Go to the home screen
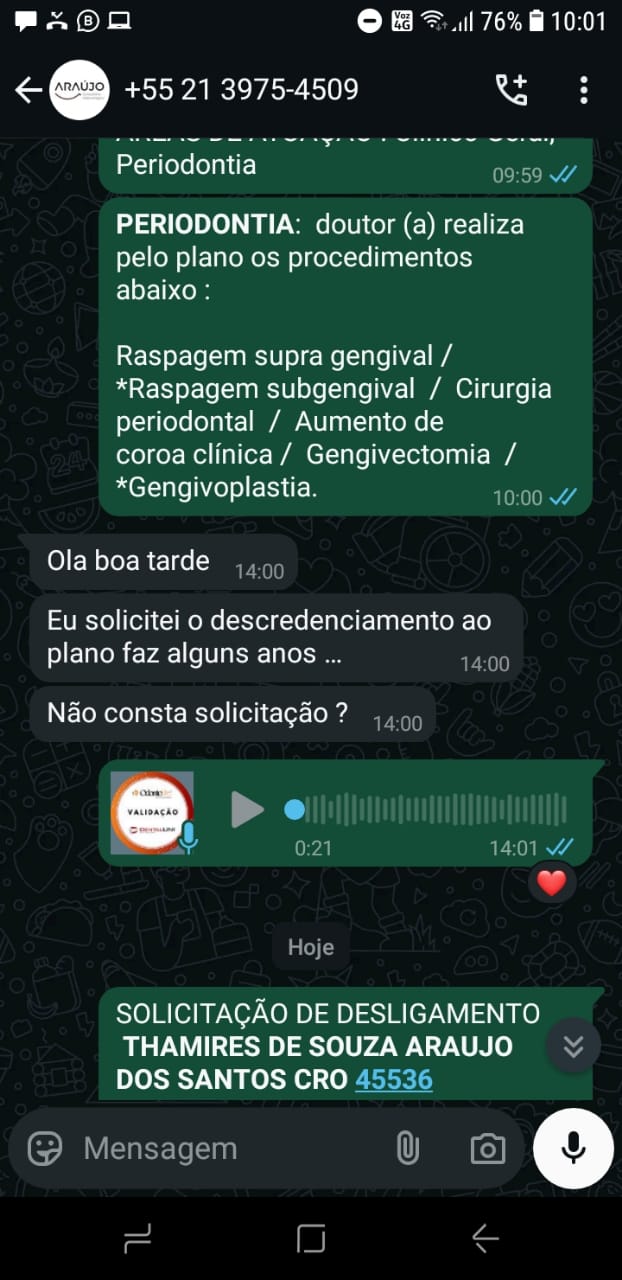The width and height of the screenshot is (622, 1280). click(x=311, y=1239)
